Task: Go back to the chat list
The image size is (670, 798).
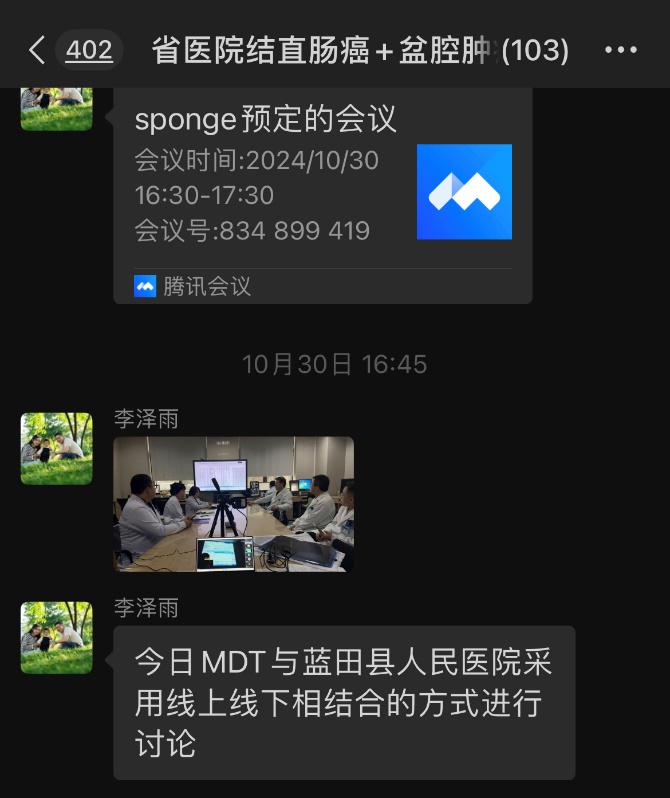Action: (x=37, y=50)
